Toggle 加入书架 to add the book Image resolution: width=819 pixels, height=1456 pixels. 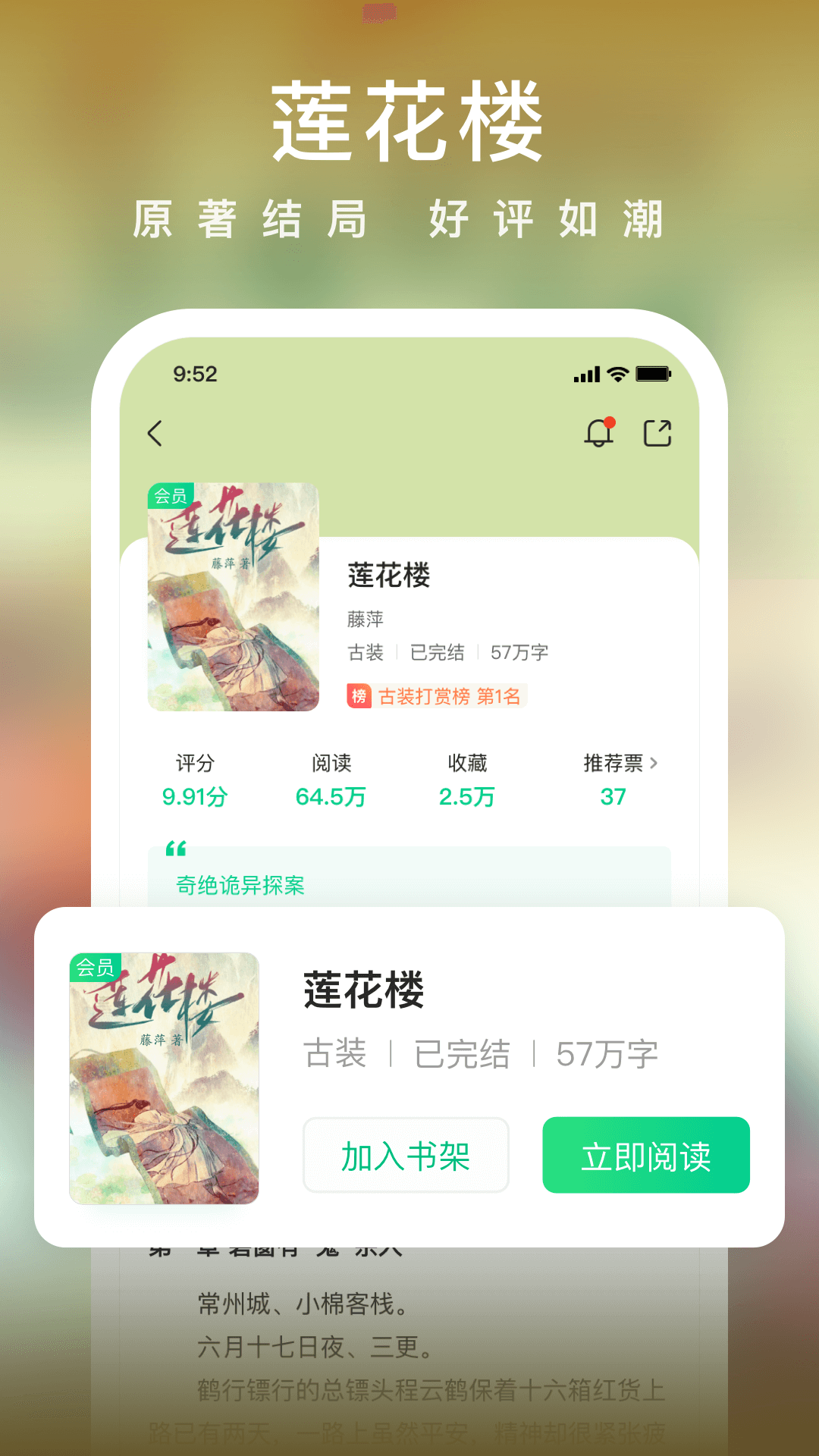tap(405, 1155)
